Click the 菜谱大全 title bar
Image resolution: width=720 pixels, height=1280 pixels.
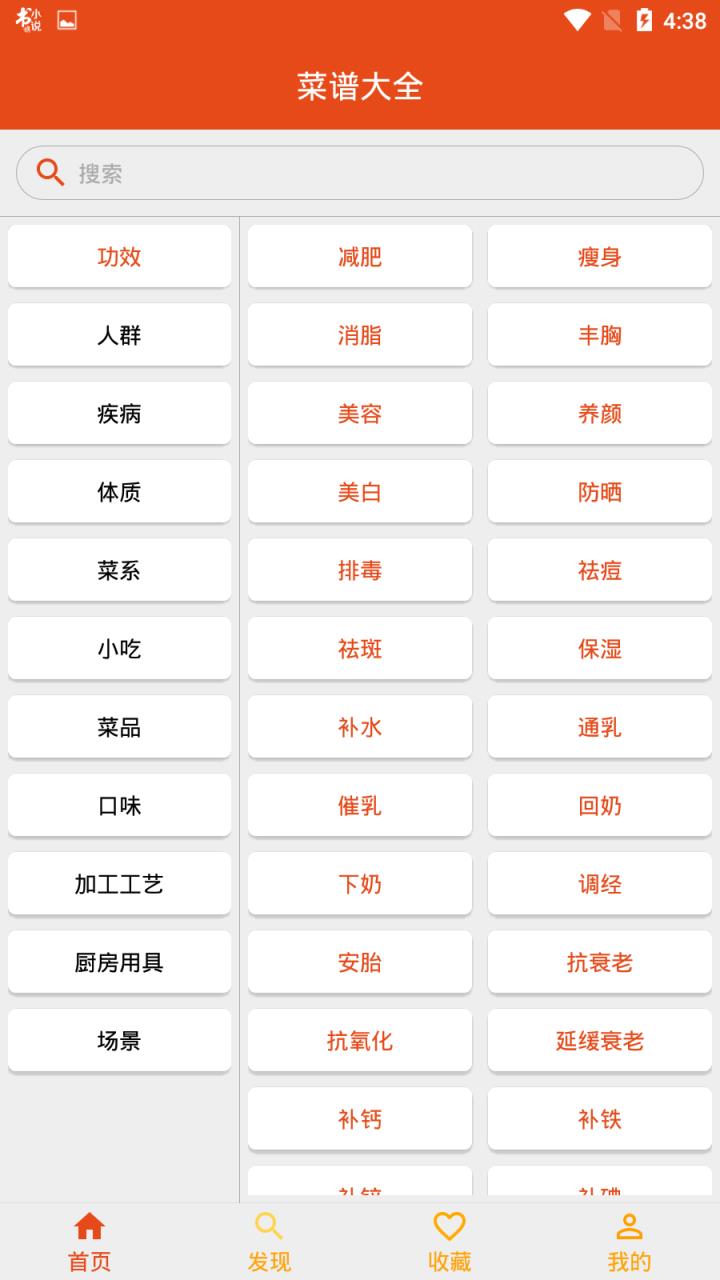[x=360, y=87]
